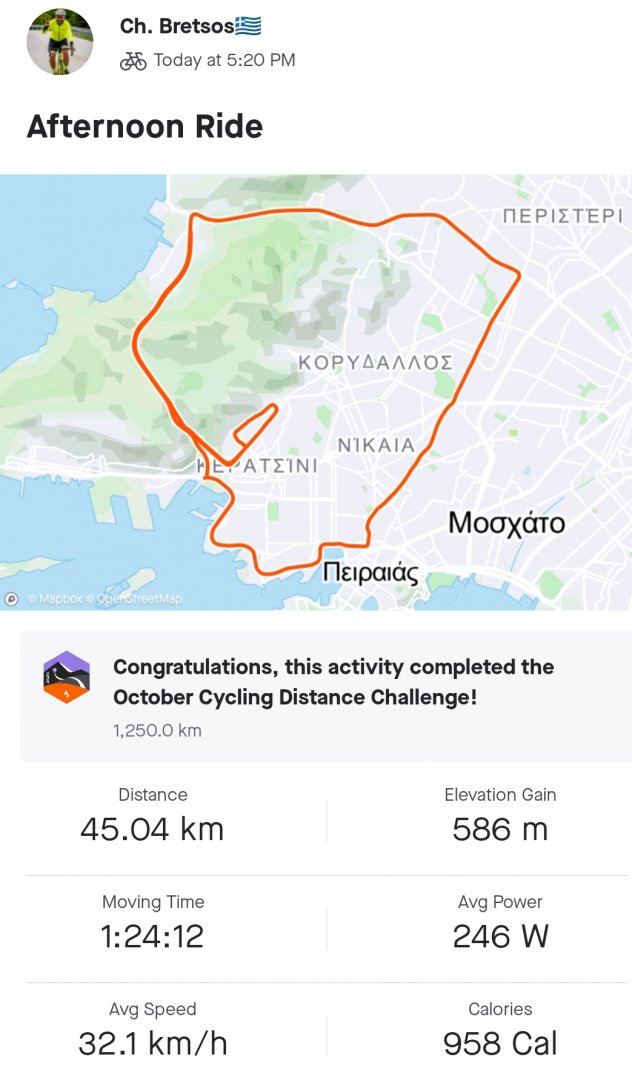The height and width of the screenshot is (1080, 632).
Task: Open Ch. Bretsos's profile picture
Action: pos(59,42)
